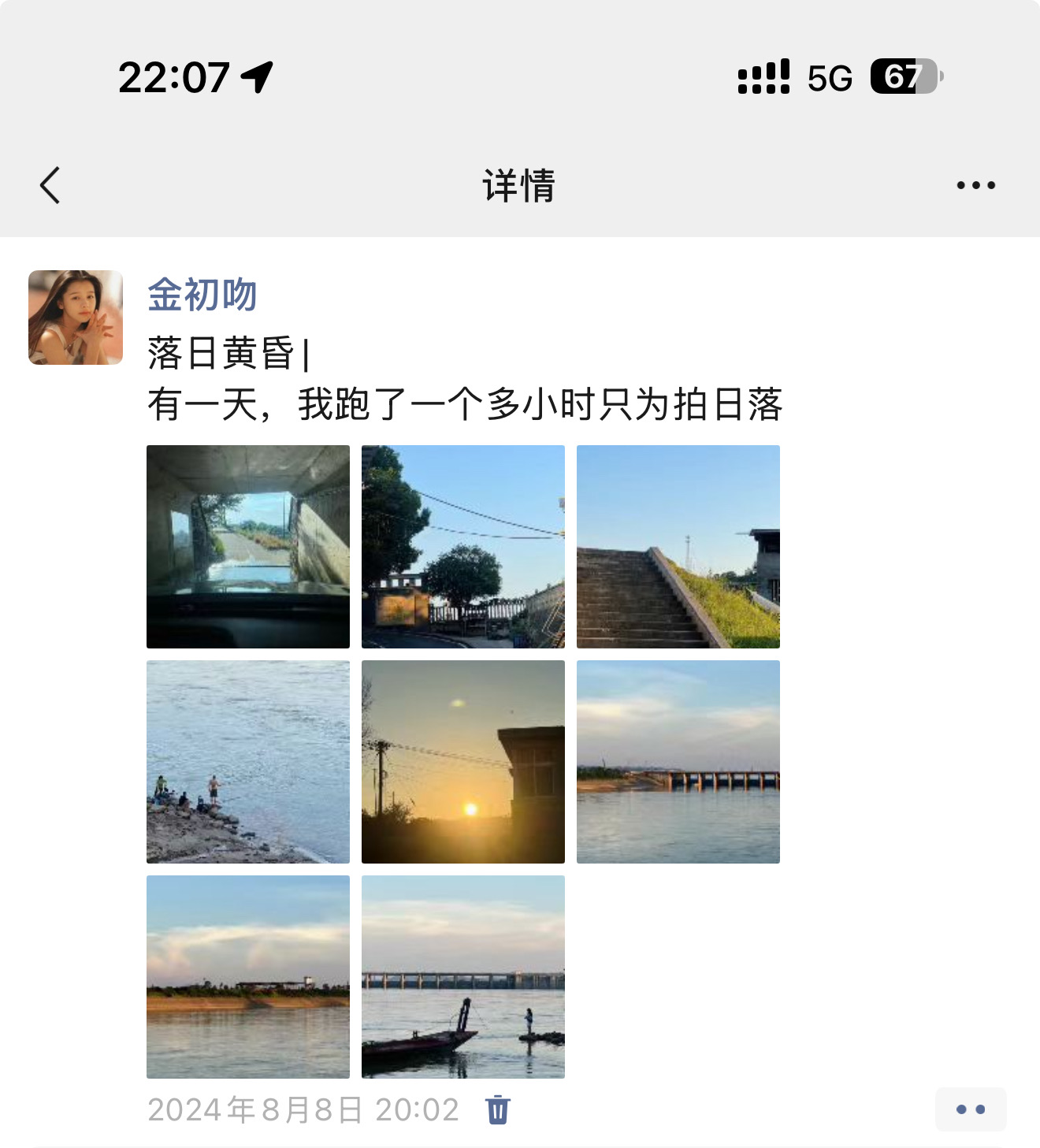View the photo of the boat on the river
The width and height of the screenshot is (1040, 1148).
tap(463, 977)
